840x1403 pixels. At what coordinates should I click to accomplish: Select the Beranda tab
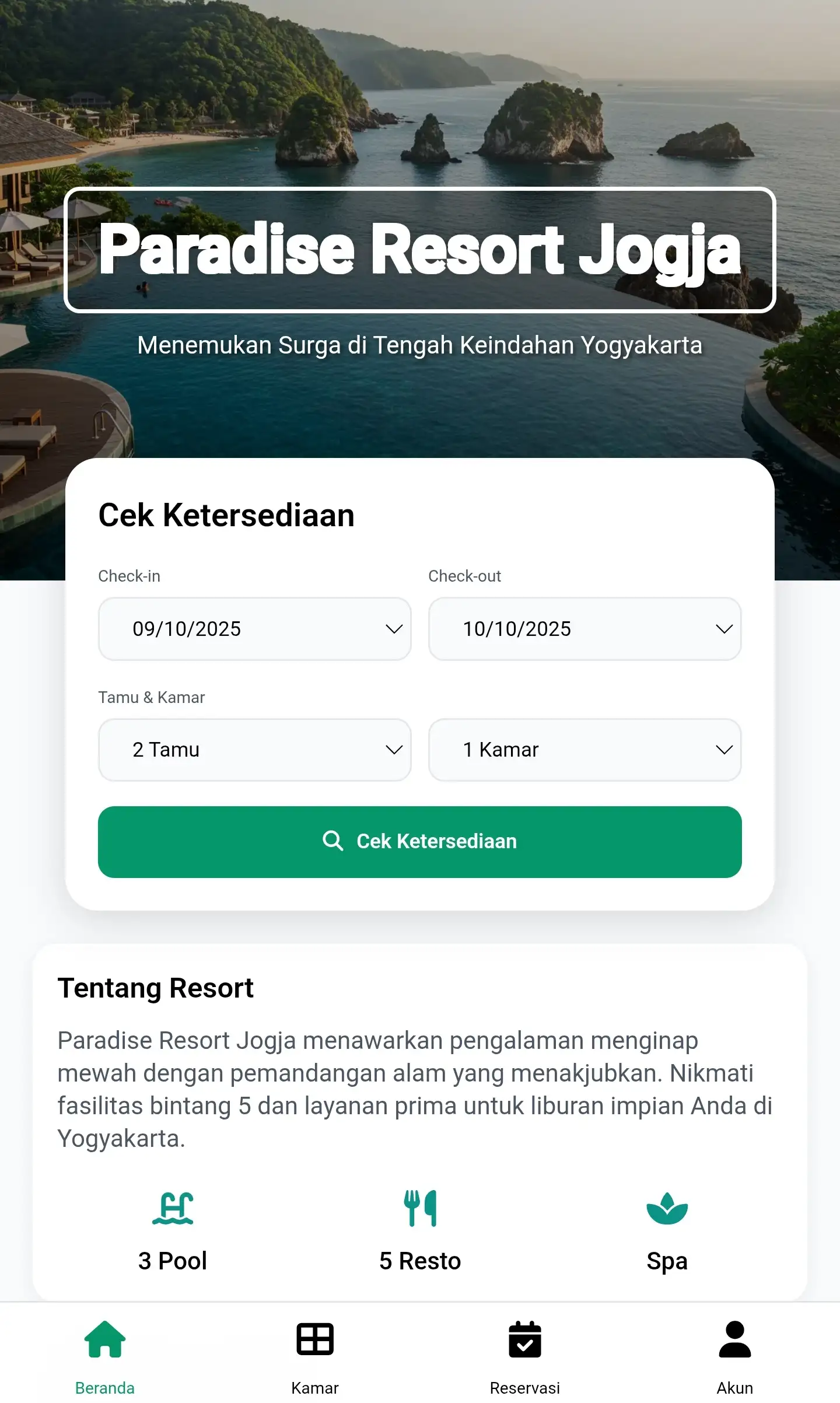[104, 1359]
